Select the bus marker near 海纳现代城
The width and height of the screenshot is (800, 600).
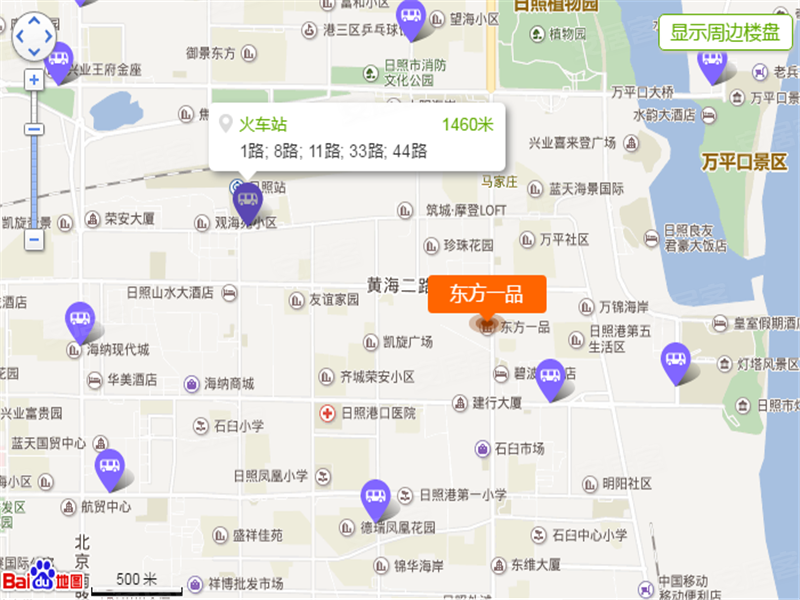coord(80,322)
